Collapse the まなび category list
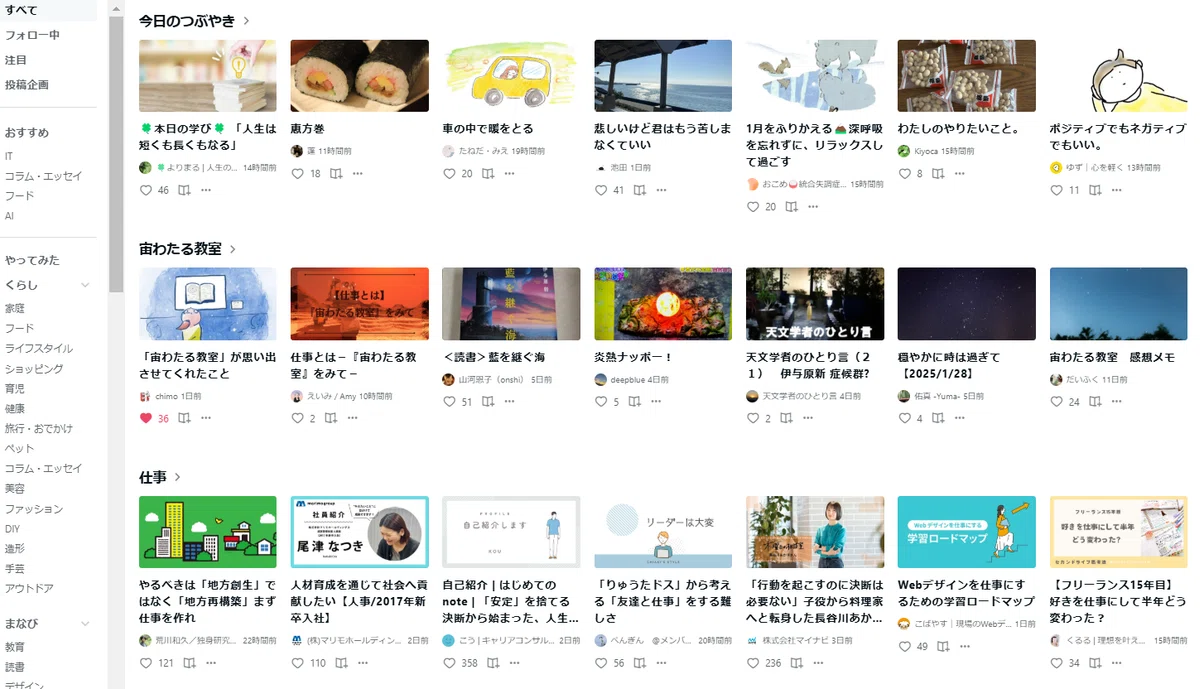 click(x=85, y=624)
